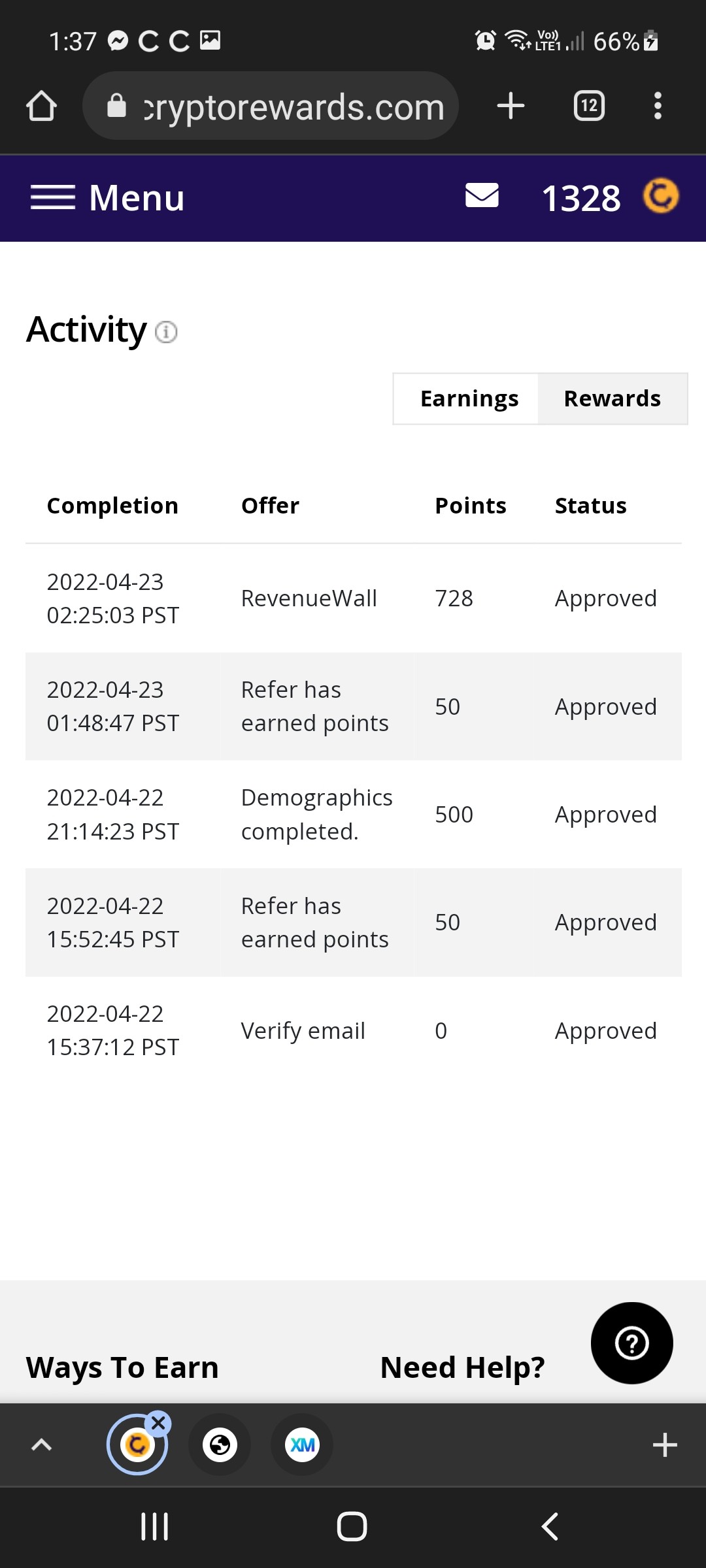Viewport: 706px width, 1568px height.
Task: Close the CryptoRewards tab in tab bar
Action: pyautogui.click(x=158, y=1422)
